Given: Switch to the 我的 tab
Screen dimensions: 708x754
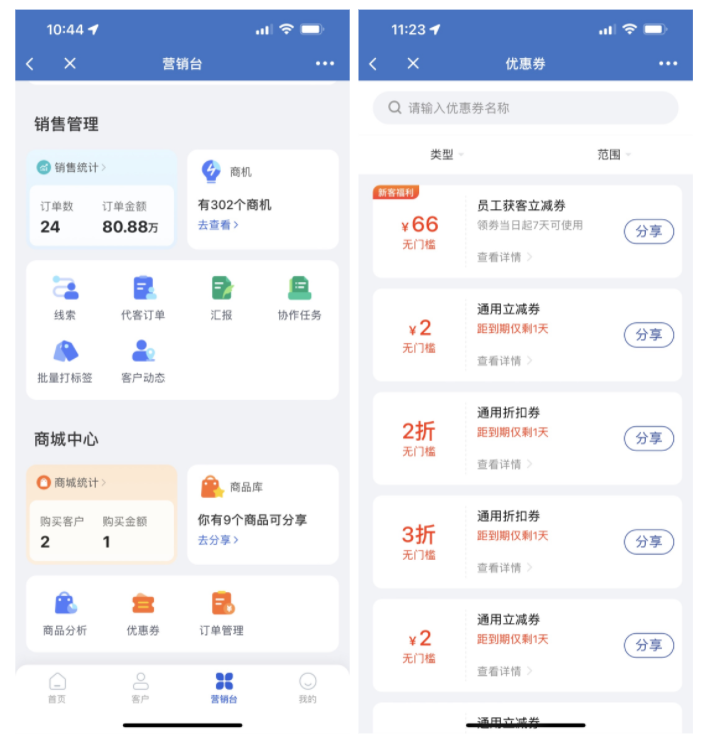Looking at the screenshot, I should 308,688.
